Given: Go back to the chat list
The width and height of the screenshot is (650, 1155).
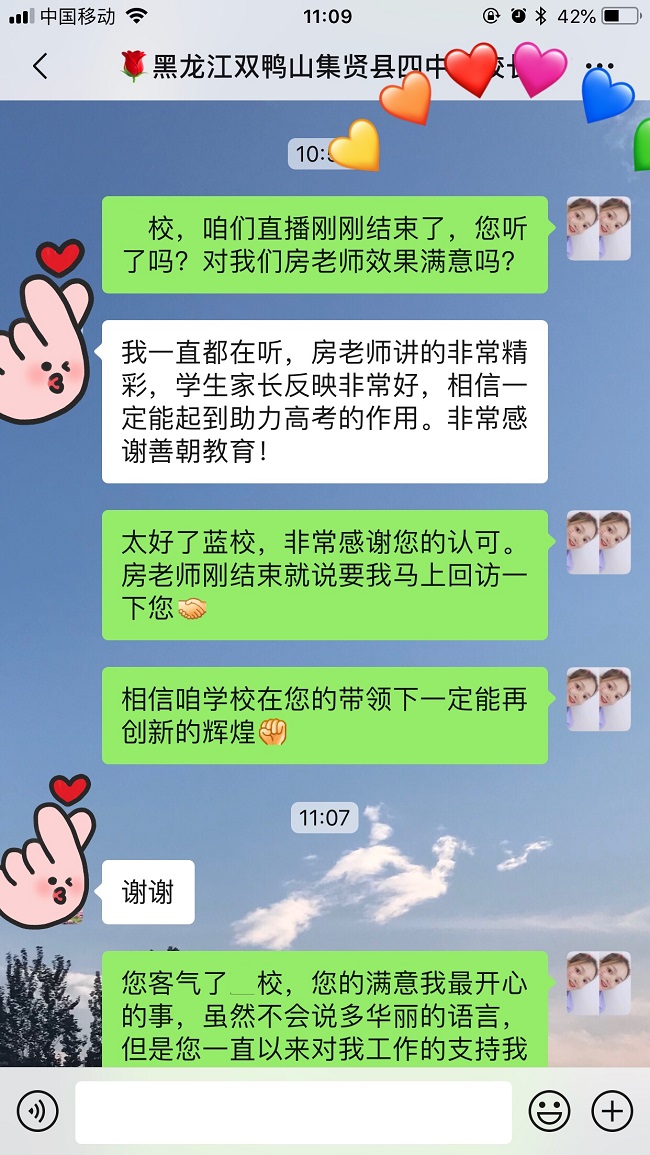Looking at the screenshot, I should pos(40,67).
